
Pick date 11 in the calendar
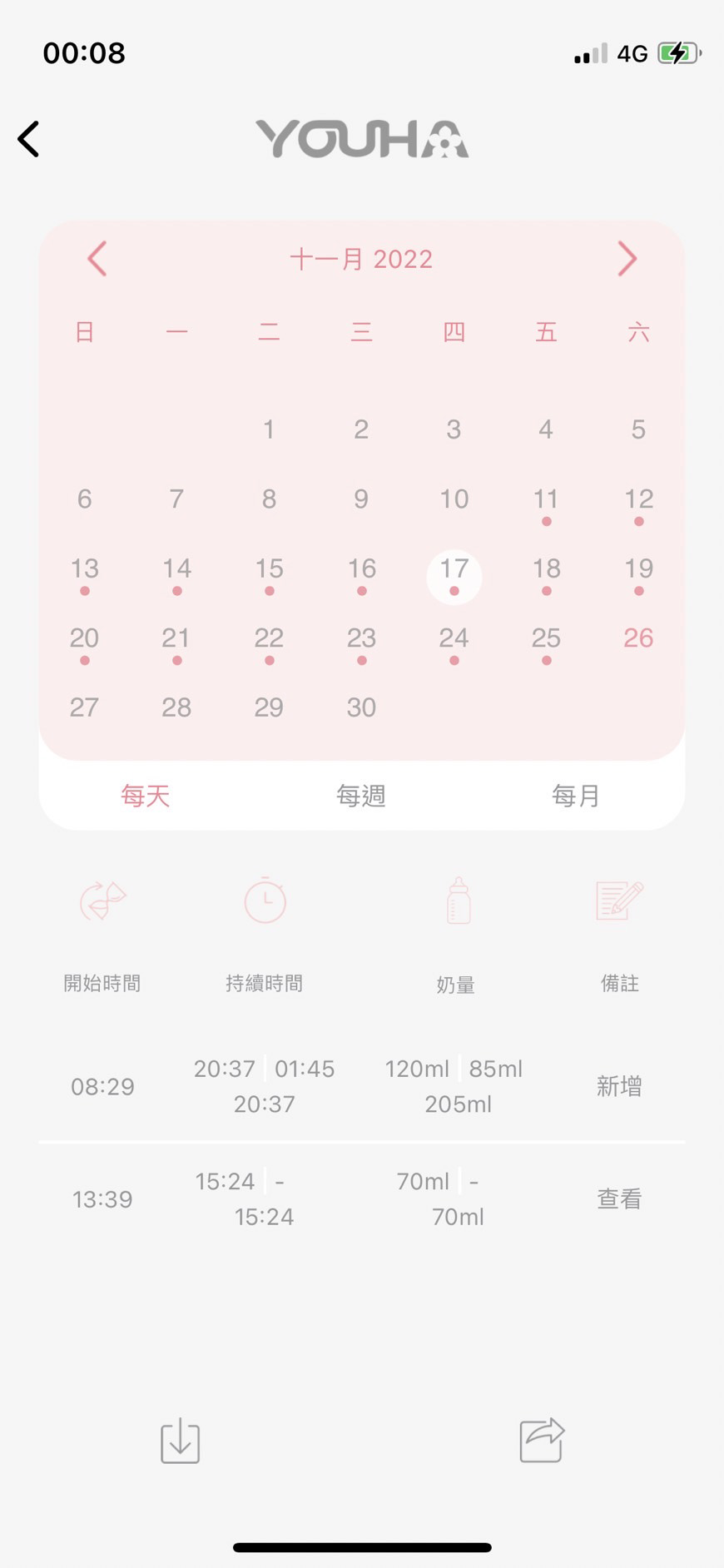[546, 500]
